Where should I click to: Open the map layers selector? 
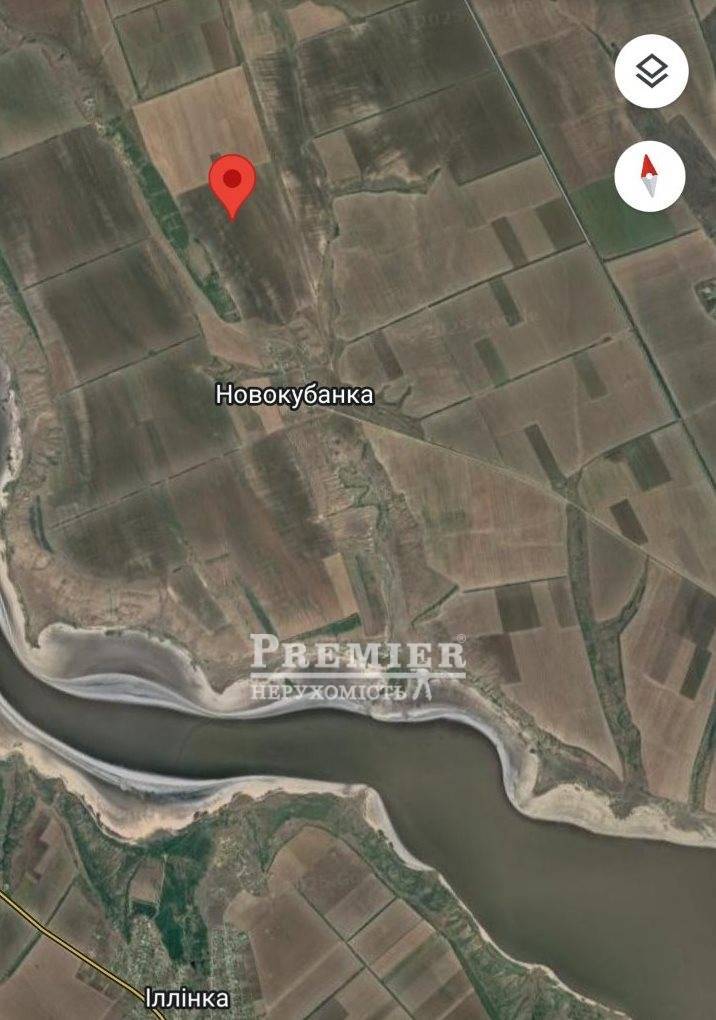(x=651, y=71)
